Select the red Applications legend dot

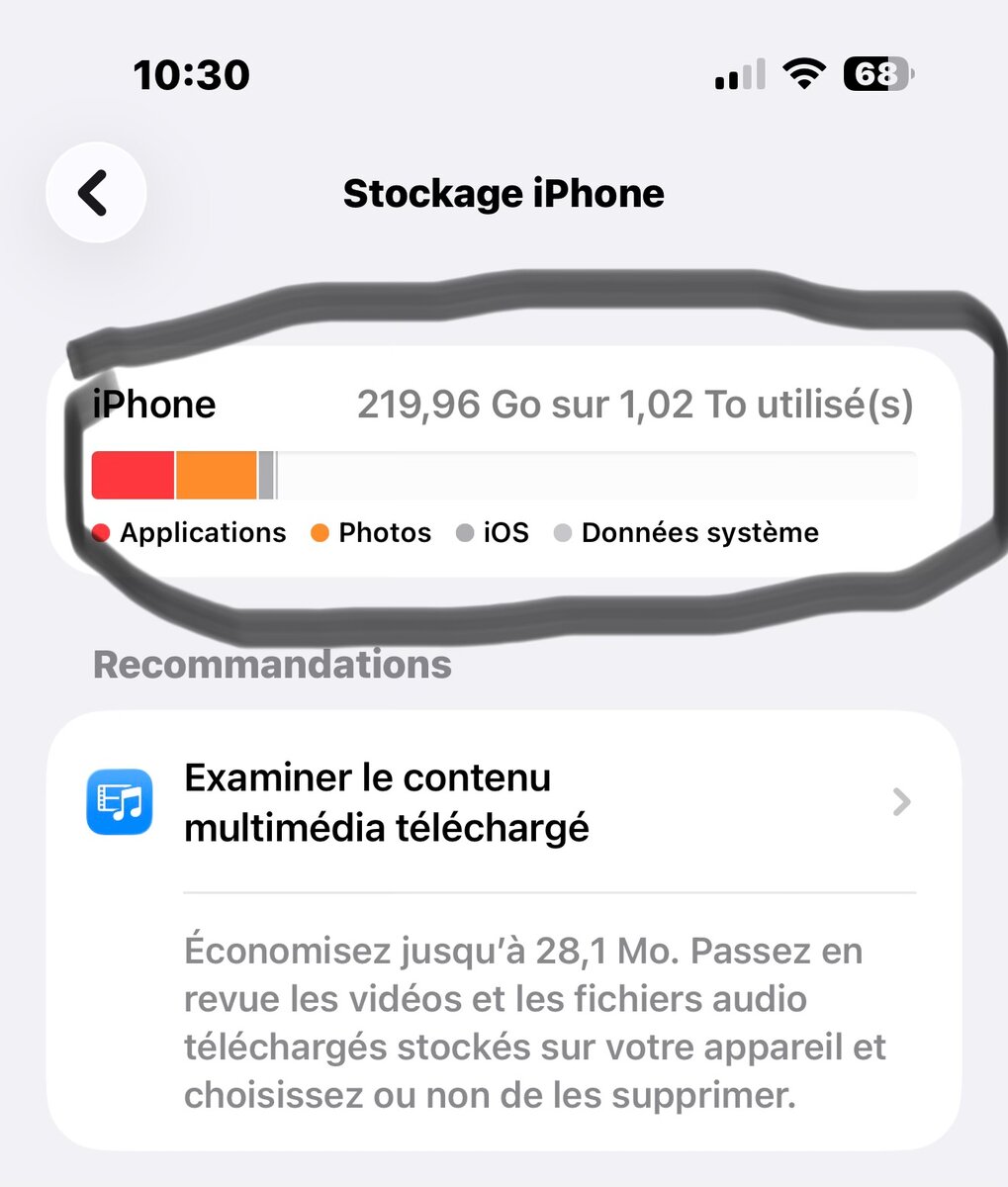[100, 532]
